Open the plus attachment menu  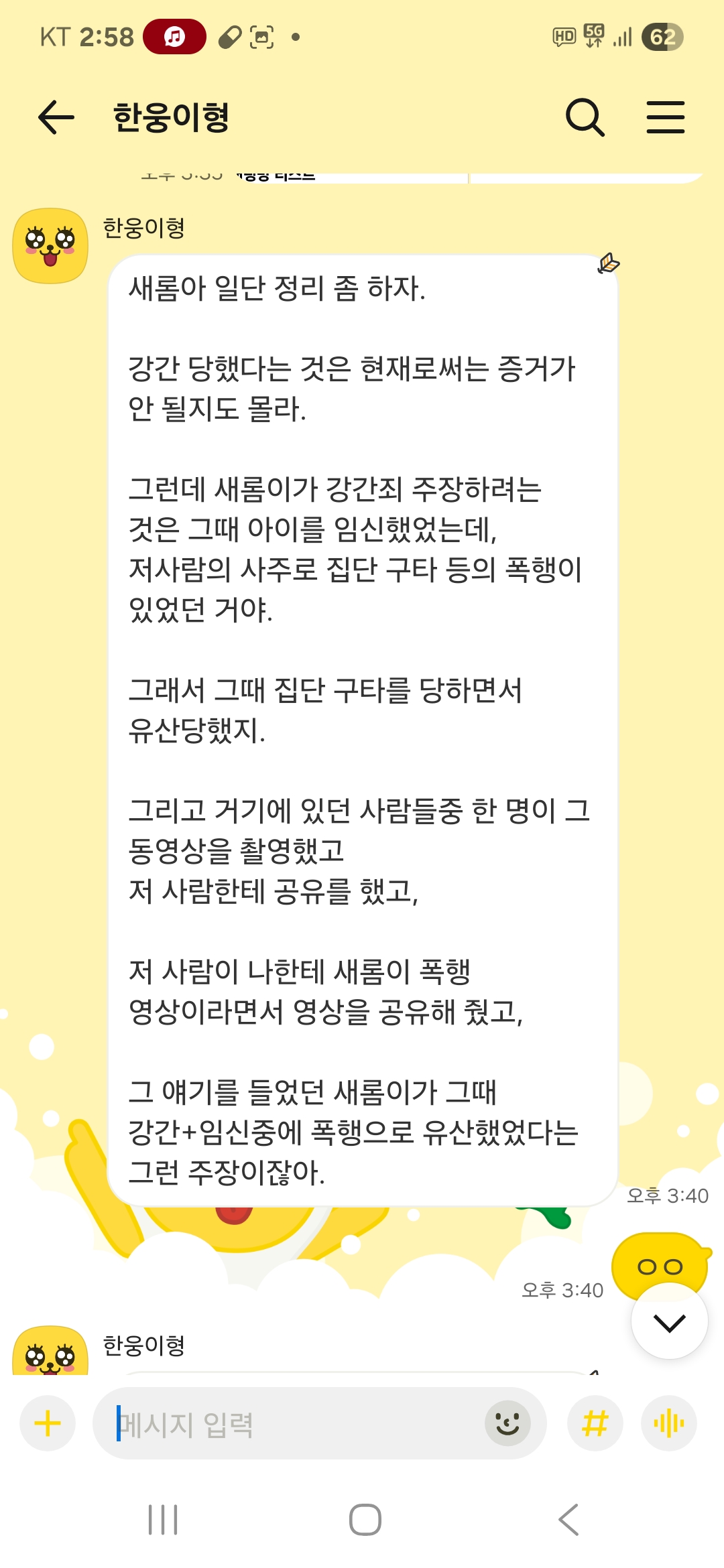(x=48, y=1423)
